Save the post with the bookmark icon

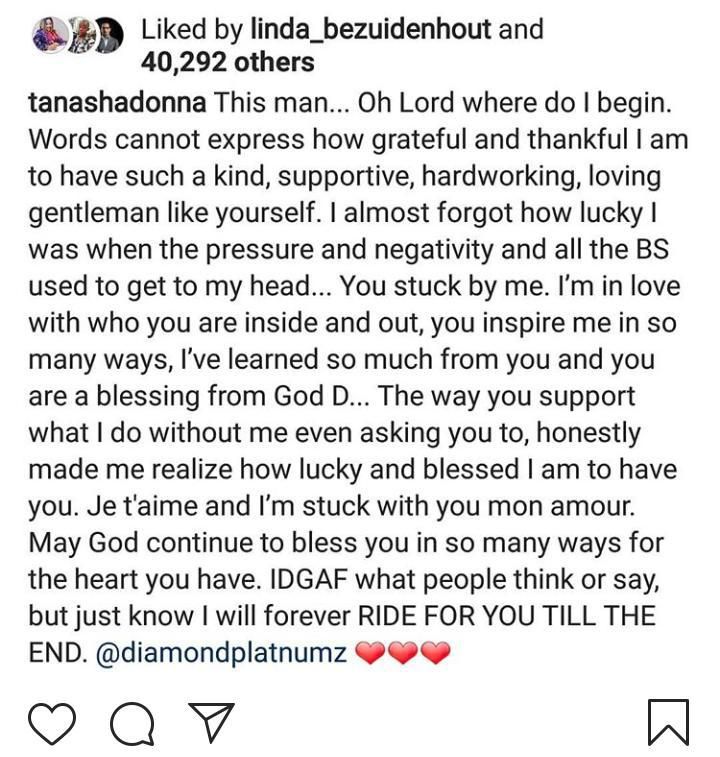coord(668,722)
